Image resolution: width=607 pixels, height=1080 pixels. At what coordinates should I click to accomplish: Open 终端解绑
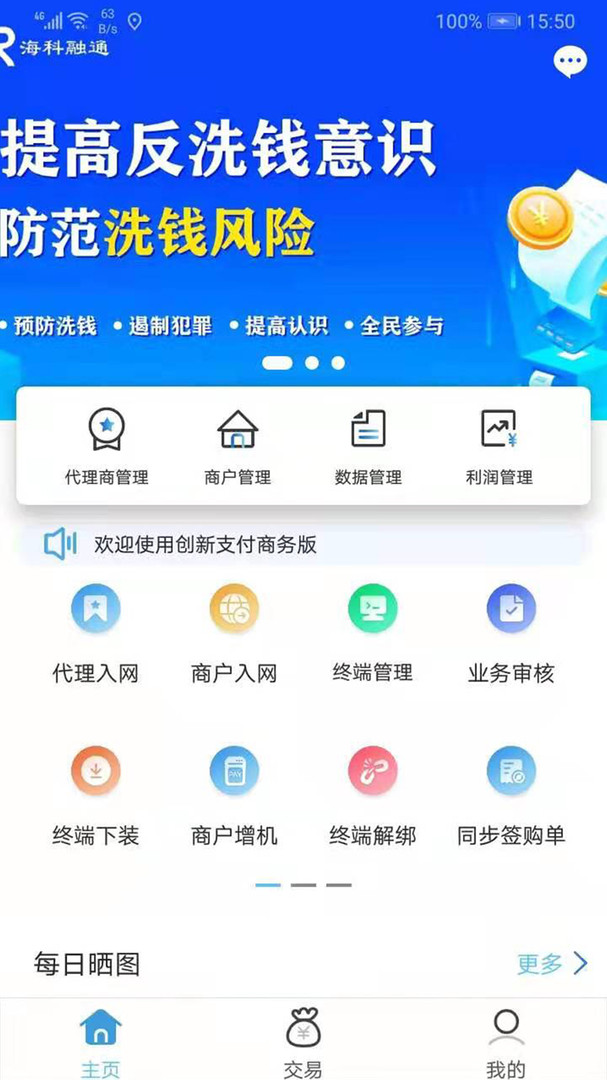pos(372,796)
